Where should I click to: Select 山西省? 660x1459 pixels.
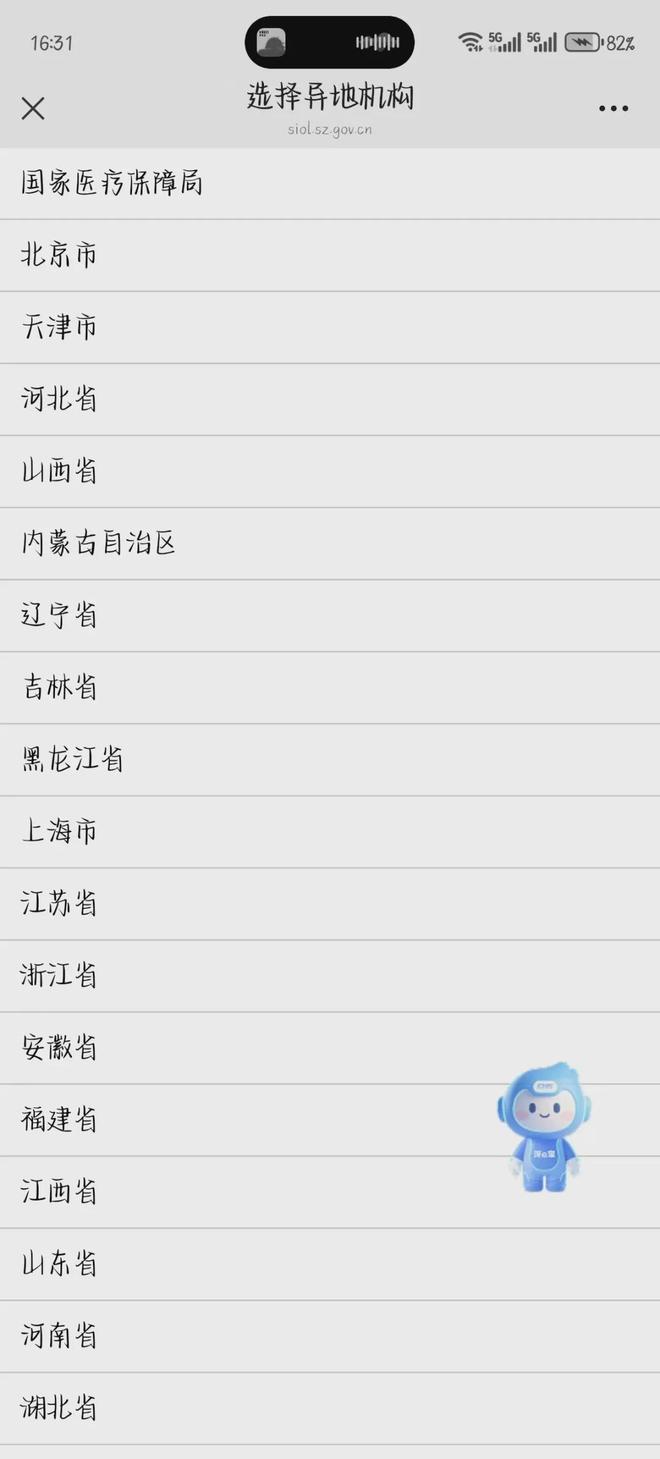pos(60,471)
